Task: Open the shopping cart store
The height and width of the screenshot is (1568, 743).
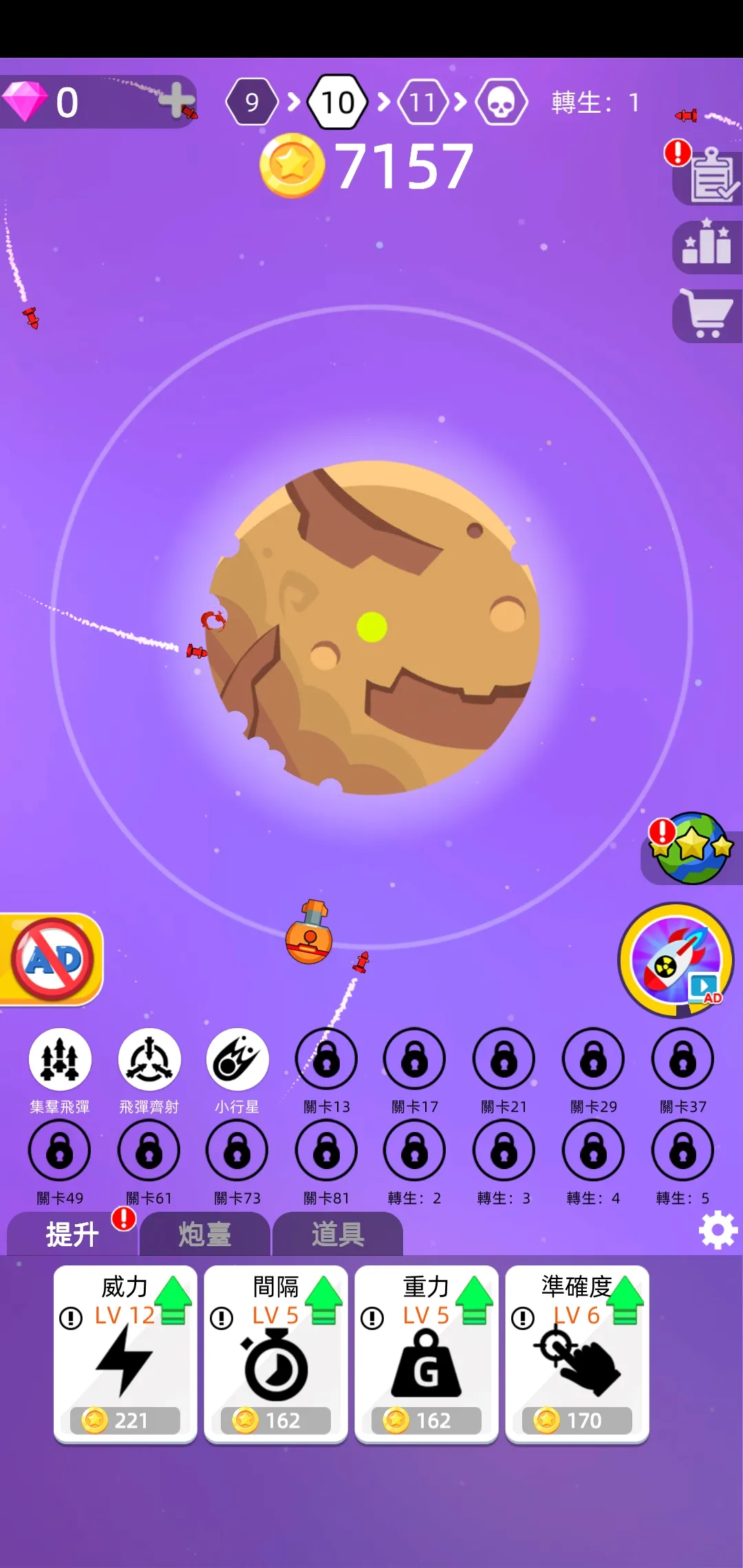Action: click(x=707, y=316)
